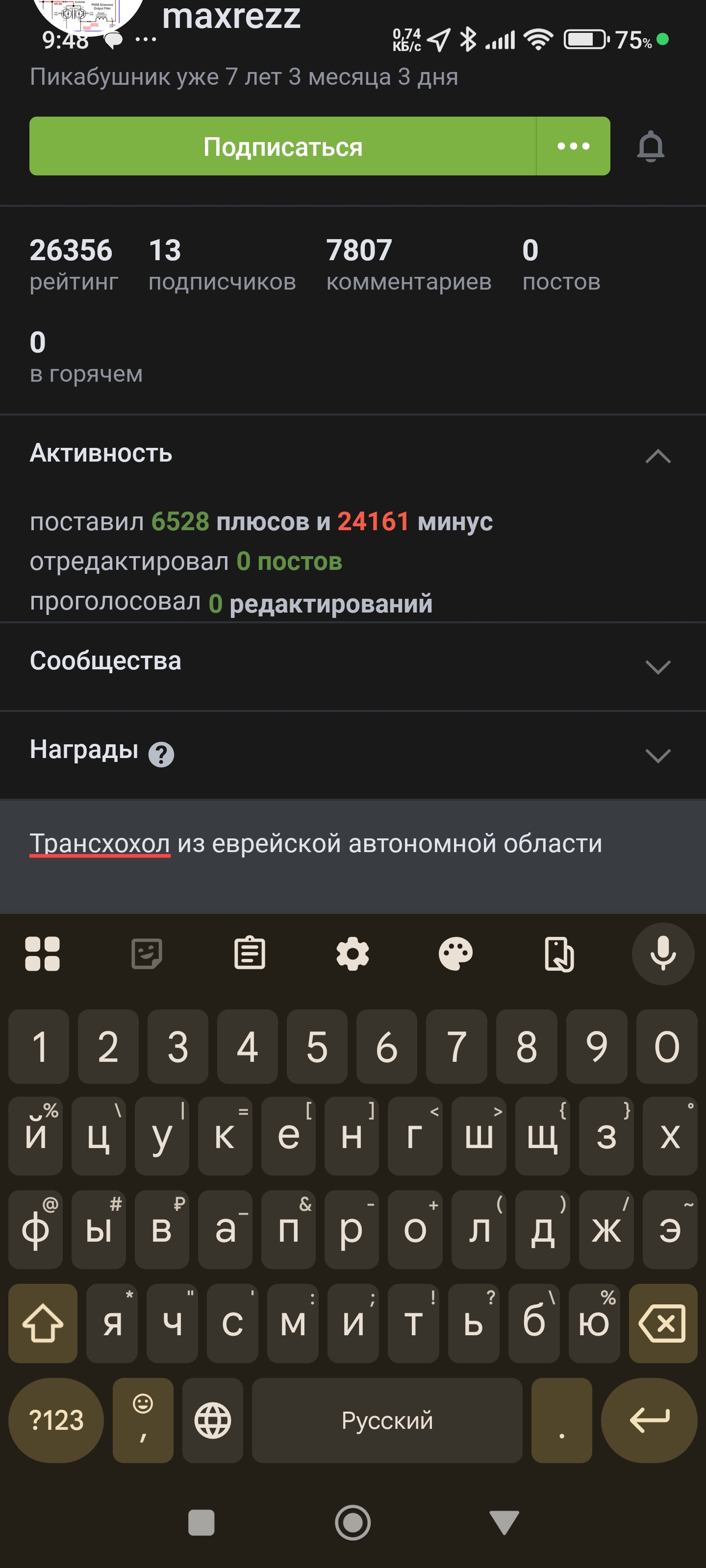Image resolution: width=706 pixels, height=1568 pixels.
Task: Open the keyboard translate icon
Action: pos(558,953)
